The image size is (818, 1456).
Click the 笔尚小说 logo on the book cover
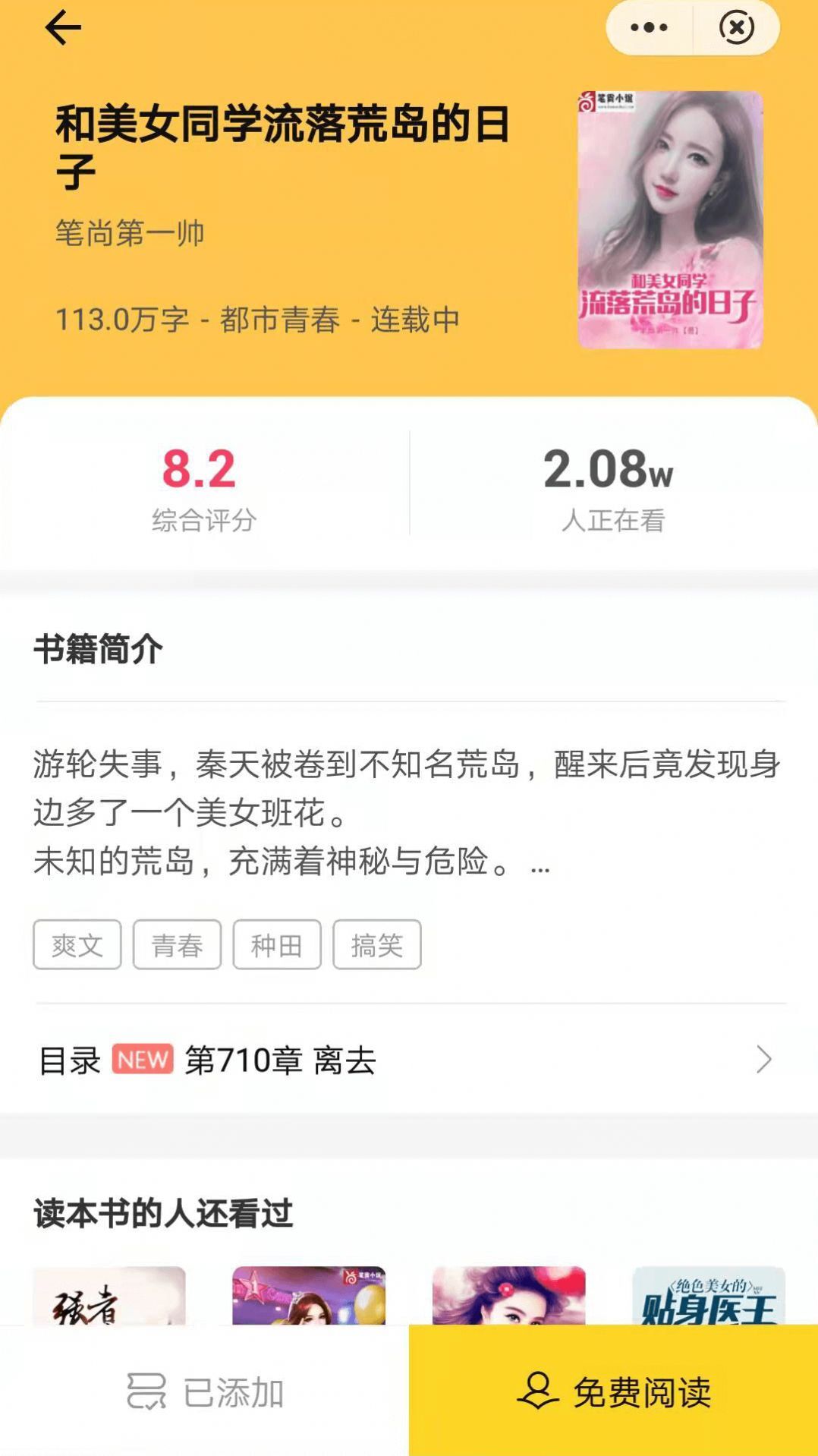(x=607, y=101)
